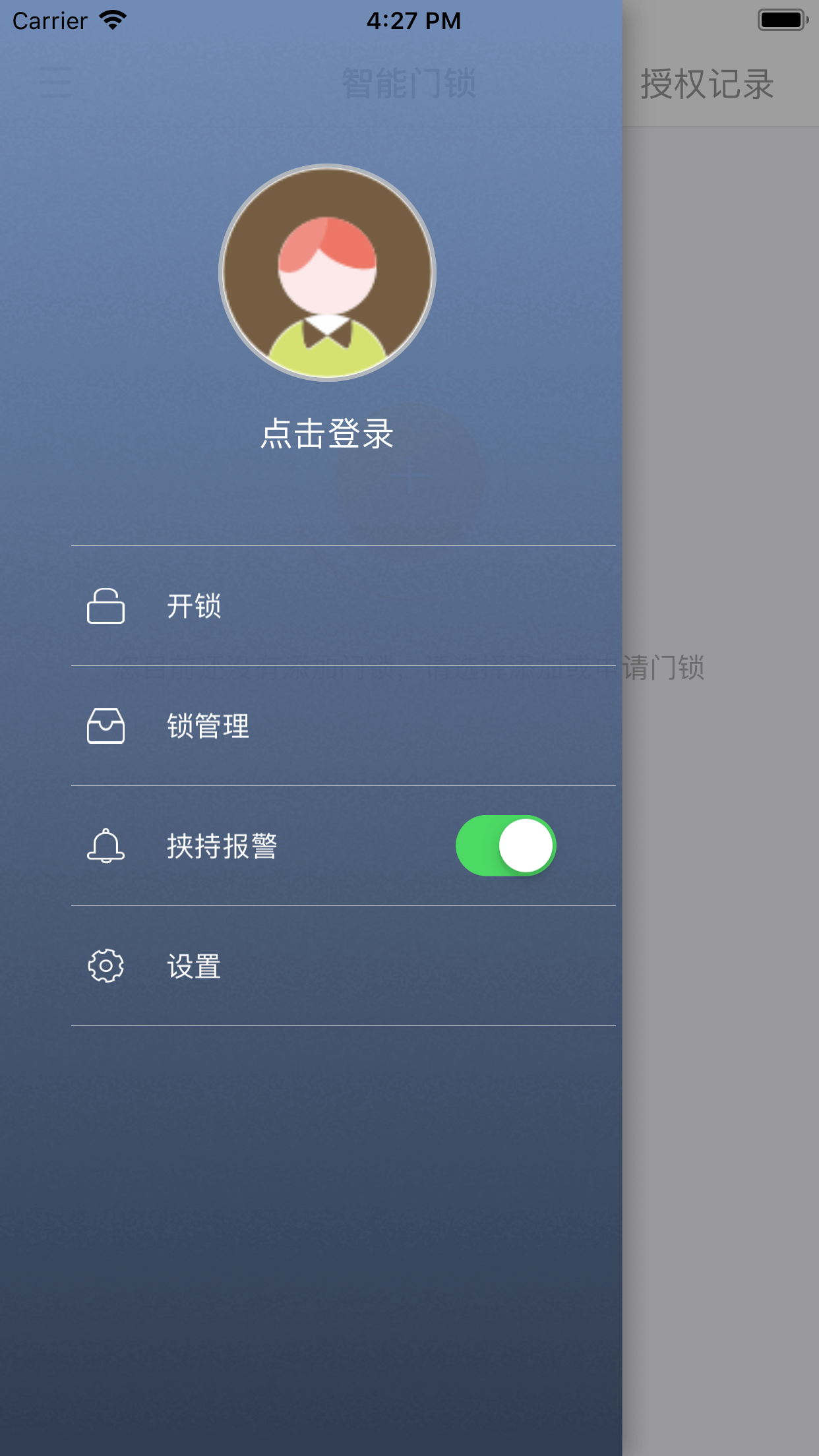Tap 点击登录 to log in

[x=327, y=434]
